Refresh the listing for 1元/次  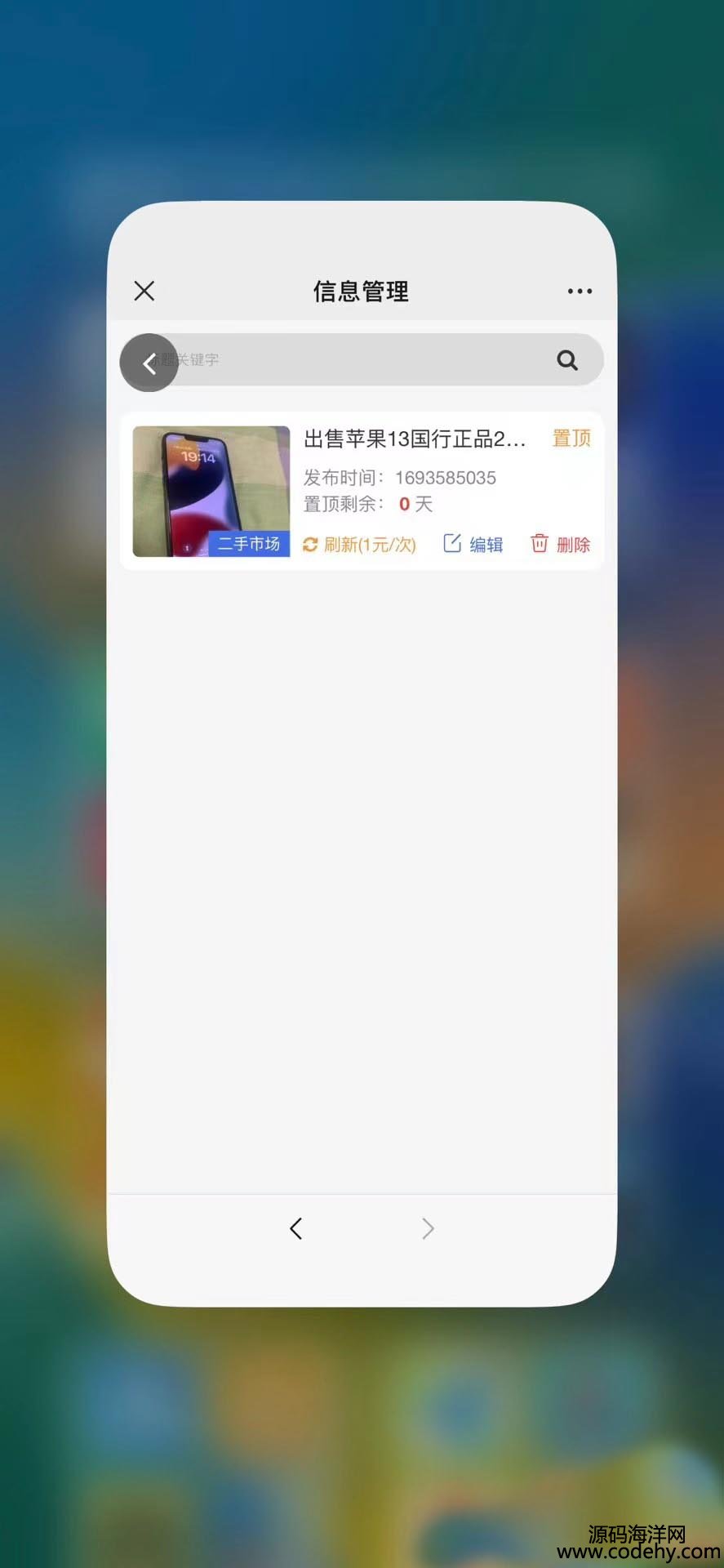point(360,545)
